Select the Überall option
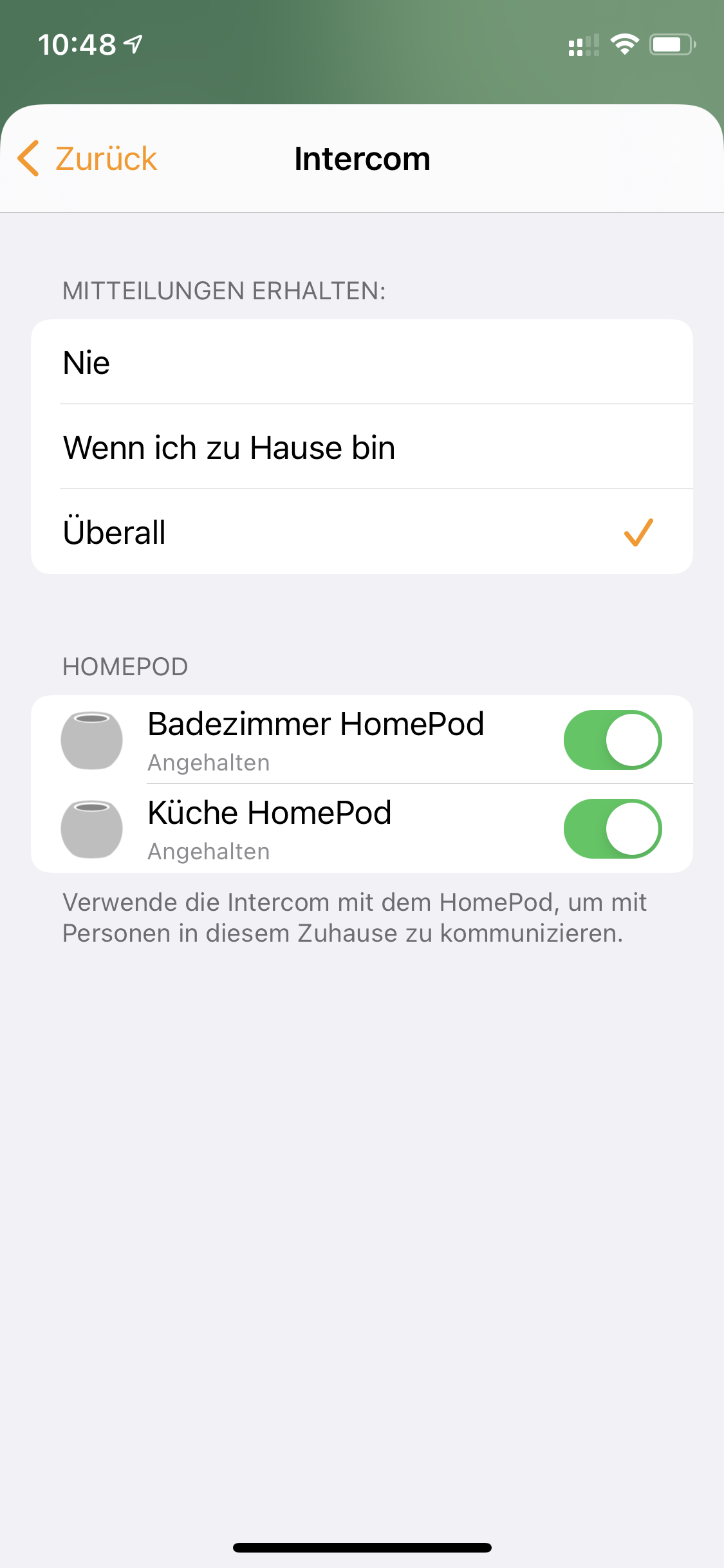This screenshot has width=724, height=1568. pyautogui.click(x=362, y=532)
